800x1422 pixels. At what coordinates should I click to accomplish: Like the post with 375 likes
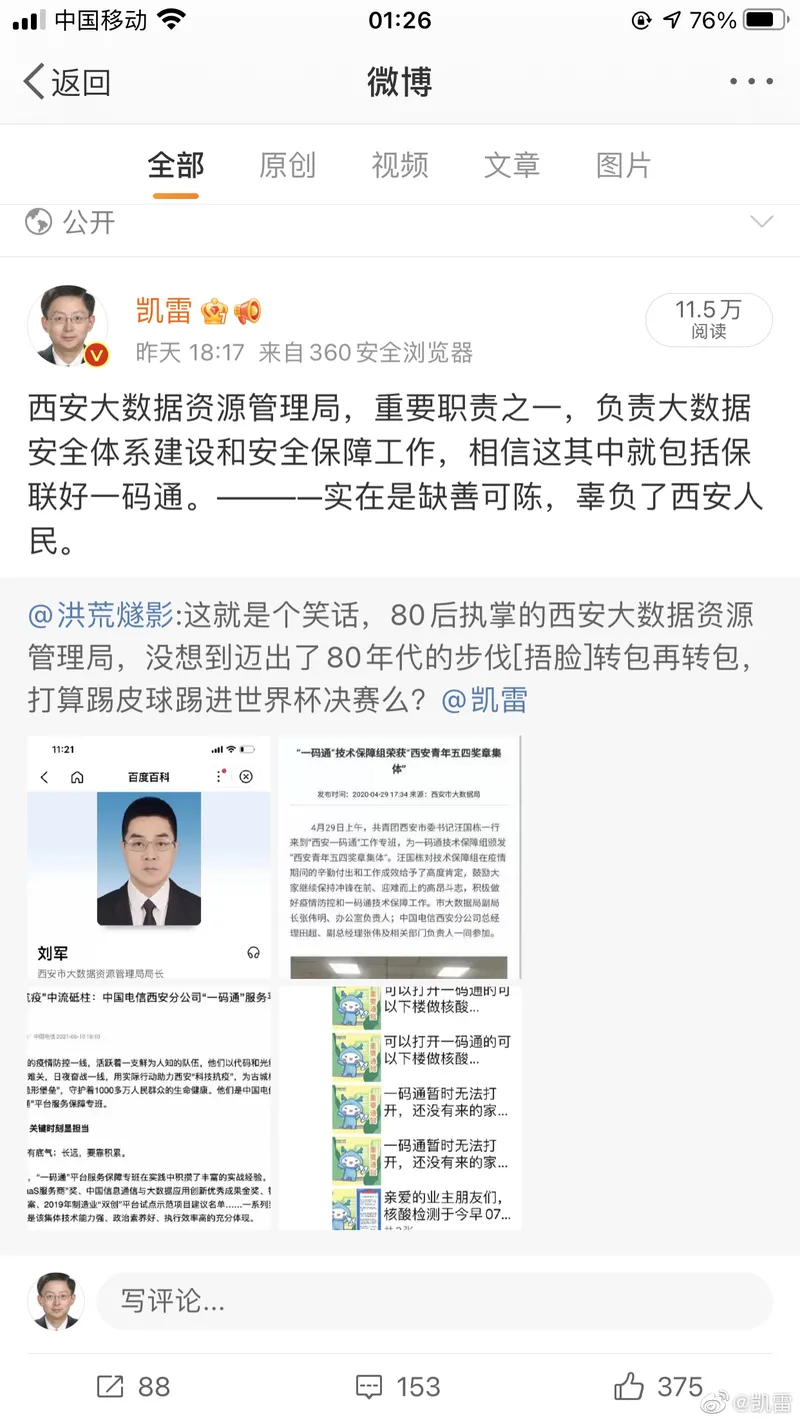tap(658, 1387)
